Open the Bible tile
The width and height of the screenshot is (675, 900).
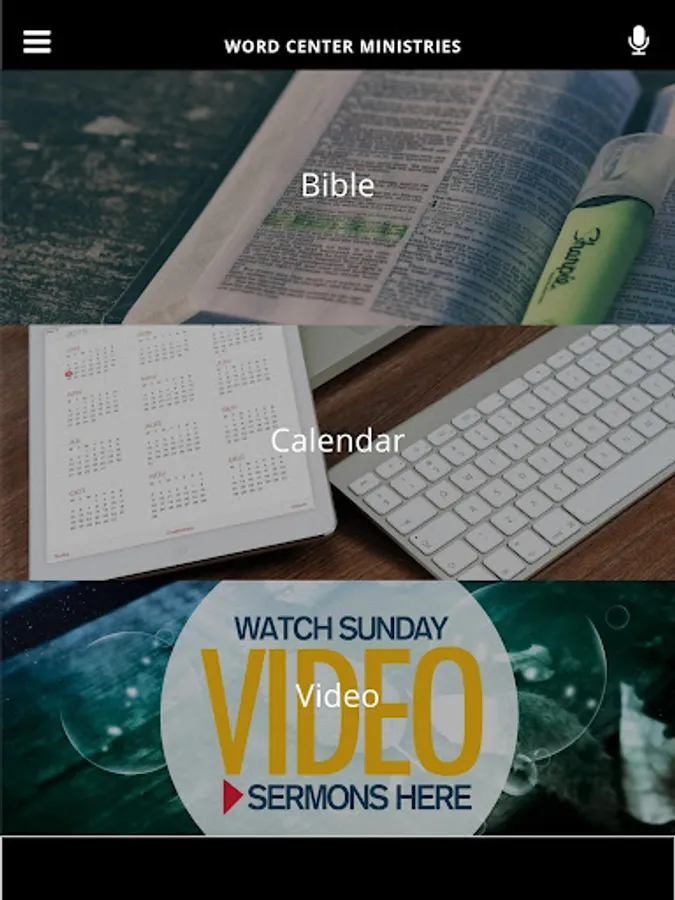[x=338, y=197]
